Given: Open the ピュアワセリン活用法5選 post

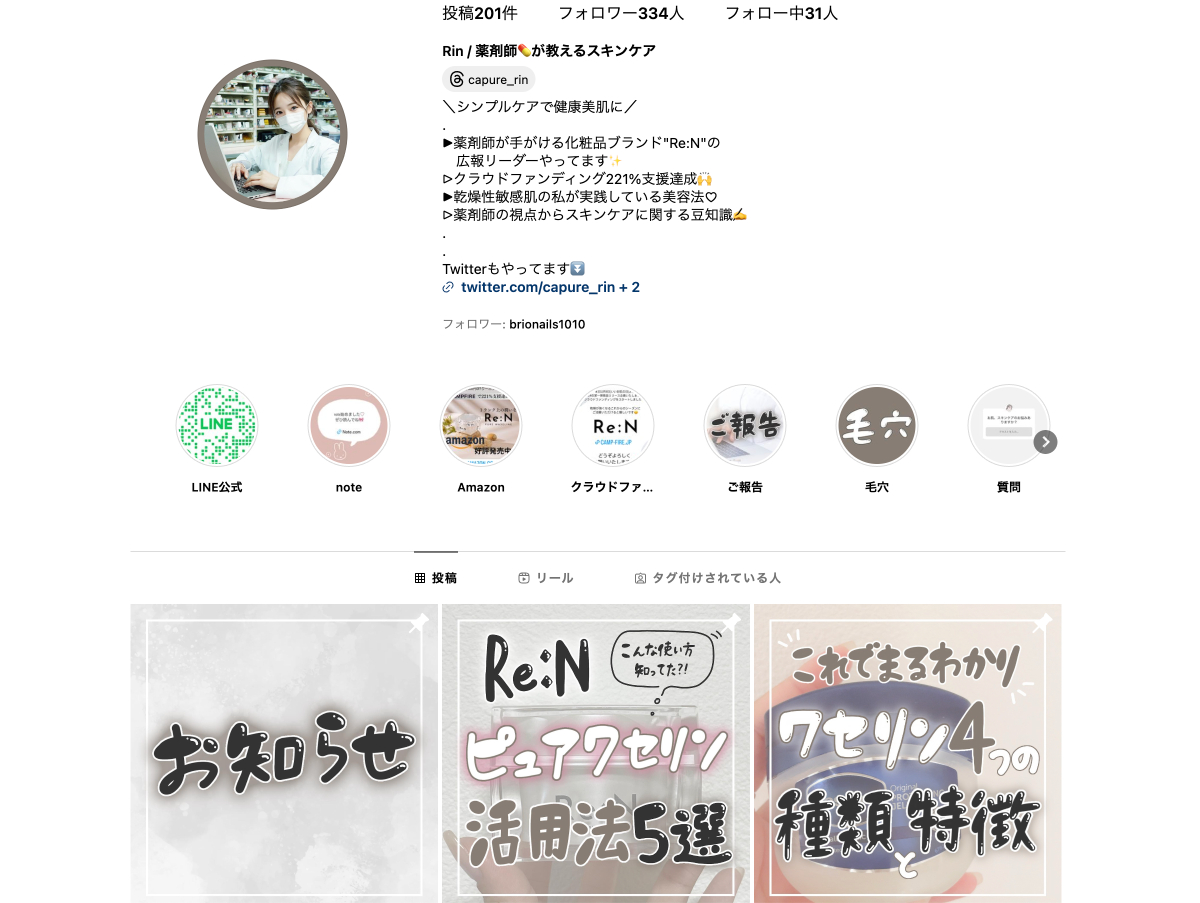Looking at the screenshot, I should [x=596, y=753].
